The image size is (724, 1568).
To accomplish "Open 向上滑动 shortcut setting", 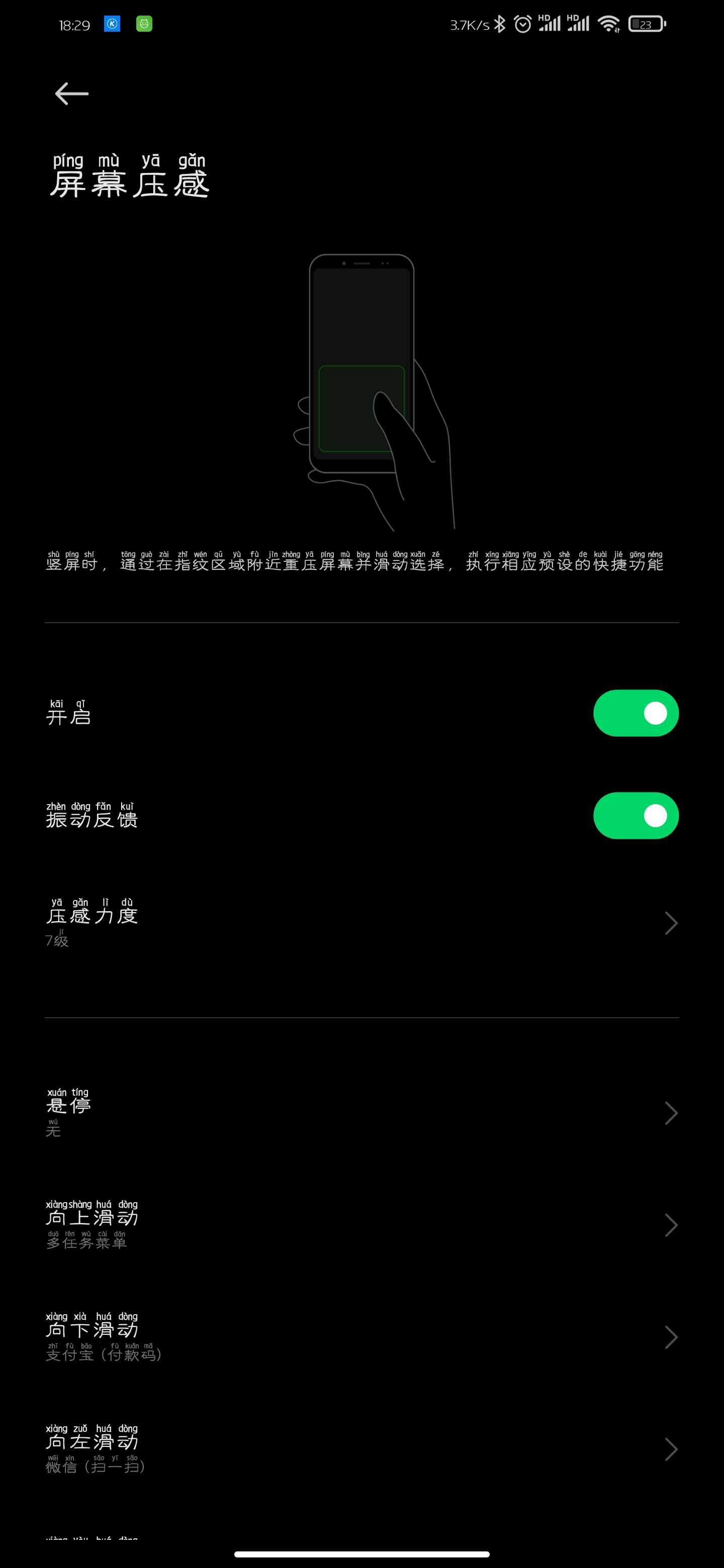I will (x=361, y=1225).
